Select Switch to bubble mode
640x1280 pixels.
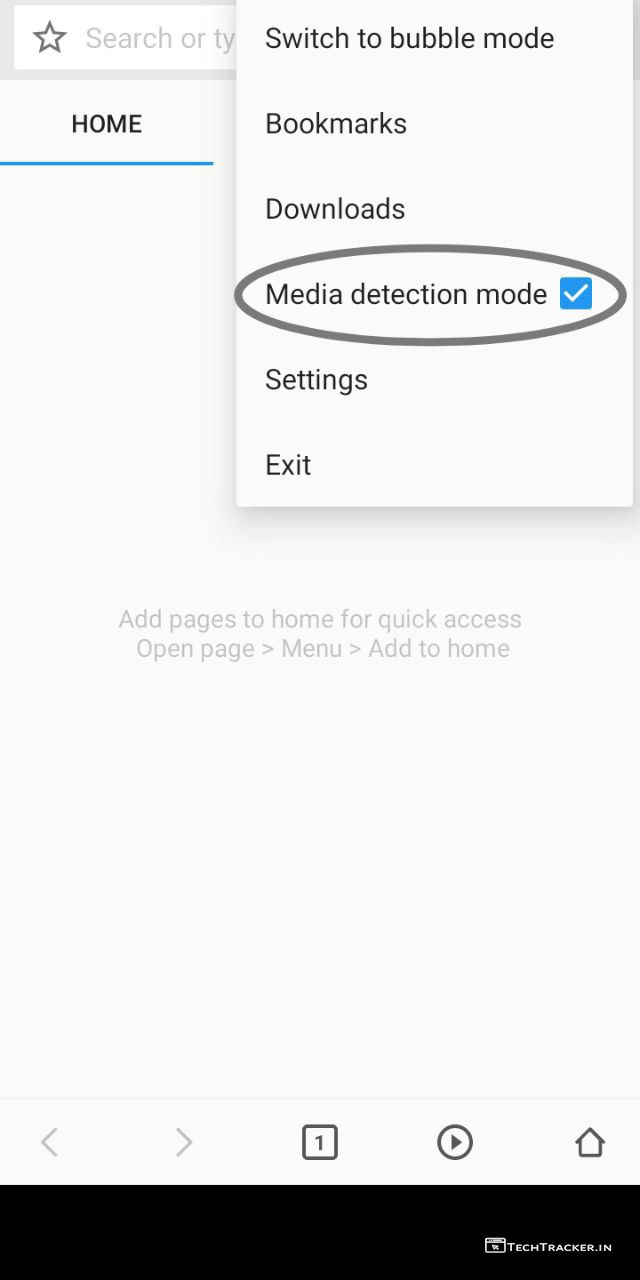tap(409, 38)
